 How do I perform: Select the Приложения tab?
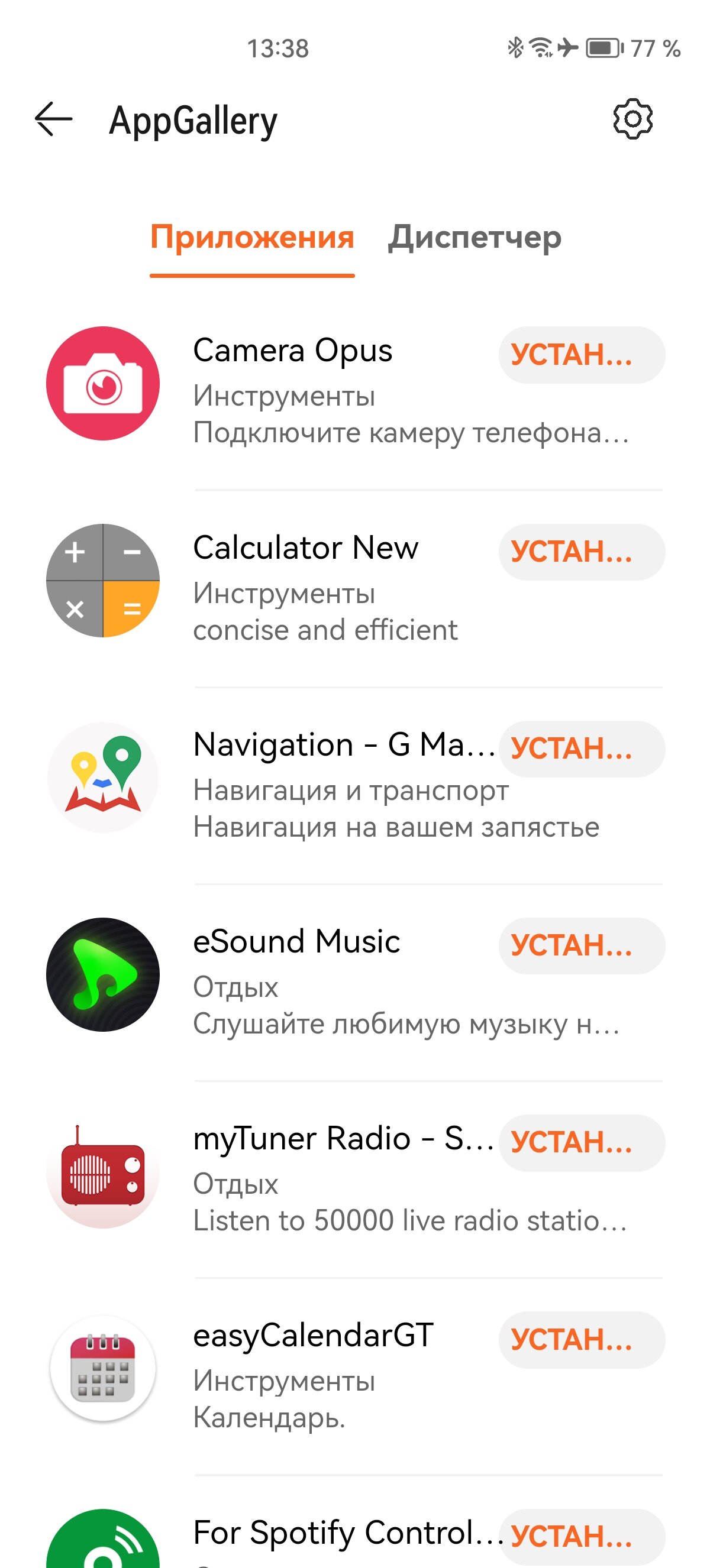point(252,238)
